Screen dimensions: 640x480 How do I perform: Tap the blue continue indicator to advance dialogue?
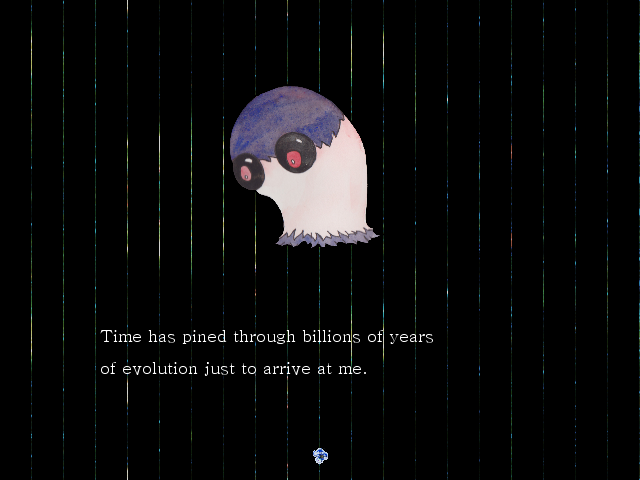(320, 456)
